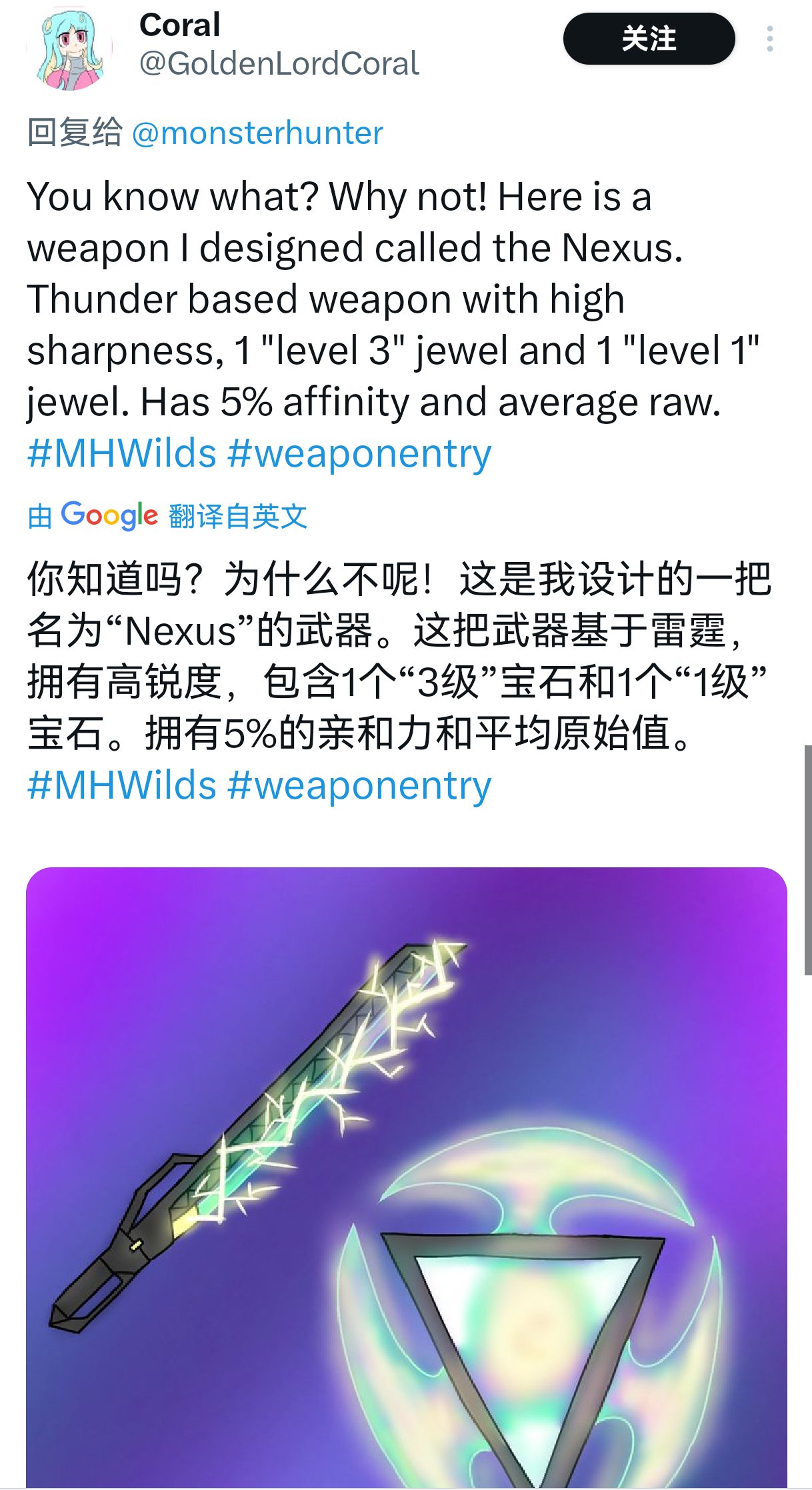Open #MHWilds hashtag in translated text
The width and height of the screenshot is (812, 1490).
click(122, 785)
